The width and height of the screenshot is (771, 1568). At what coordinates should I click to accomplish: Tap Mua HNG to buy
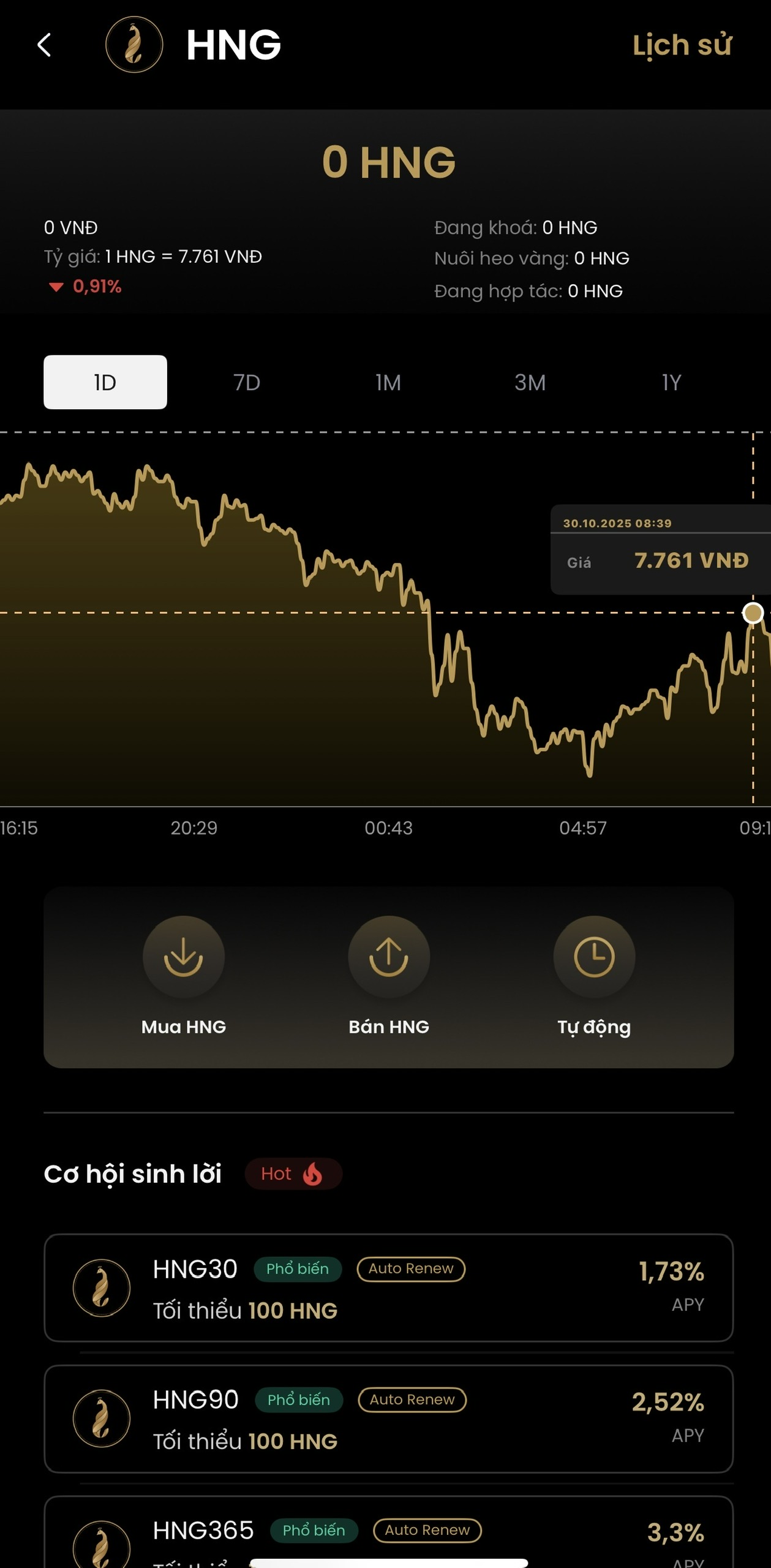184,975
